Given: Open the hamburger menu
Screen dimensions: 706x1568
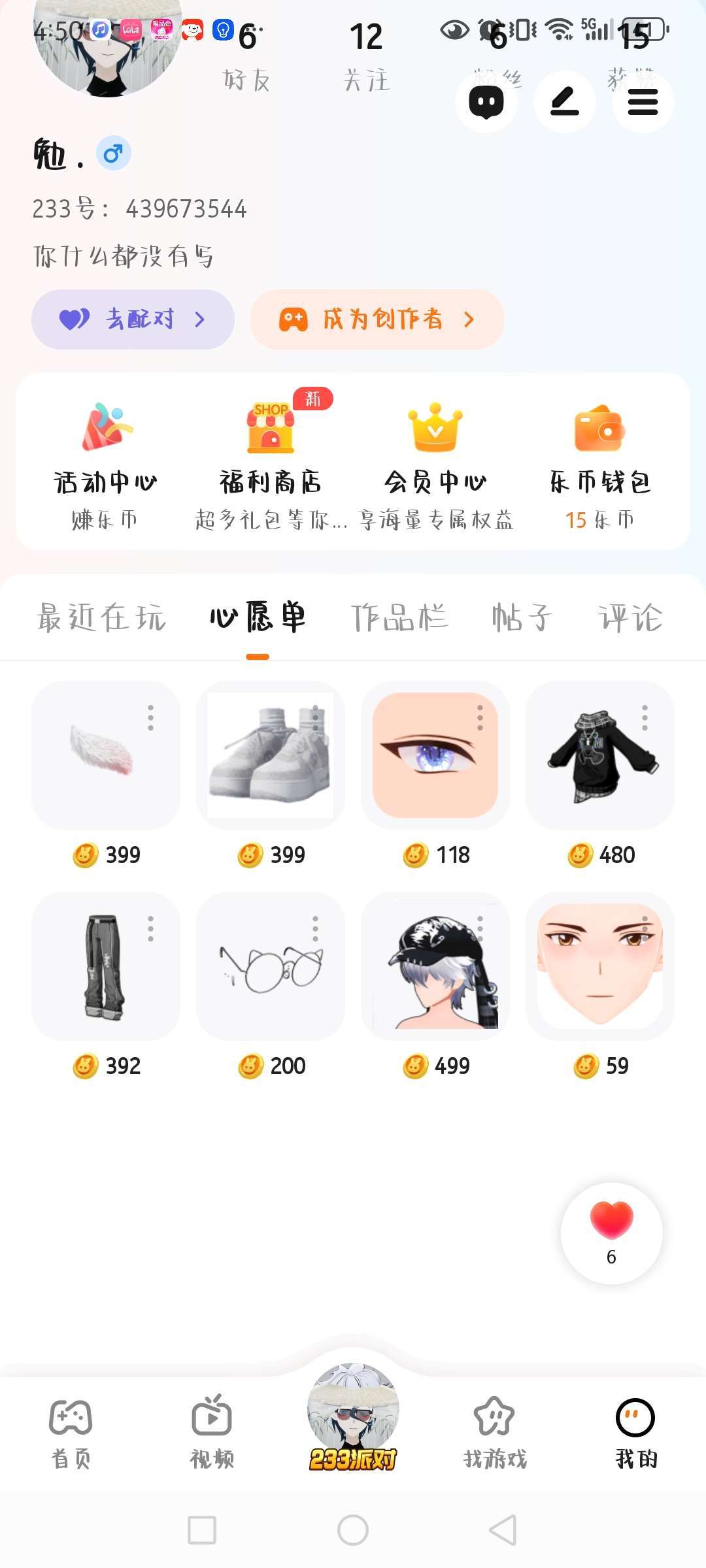Looking at the screenshot, I should 643,102.
